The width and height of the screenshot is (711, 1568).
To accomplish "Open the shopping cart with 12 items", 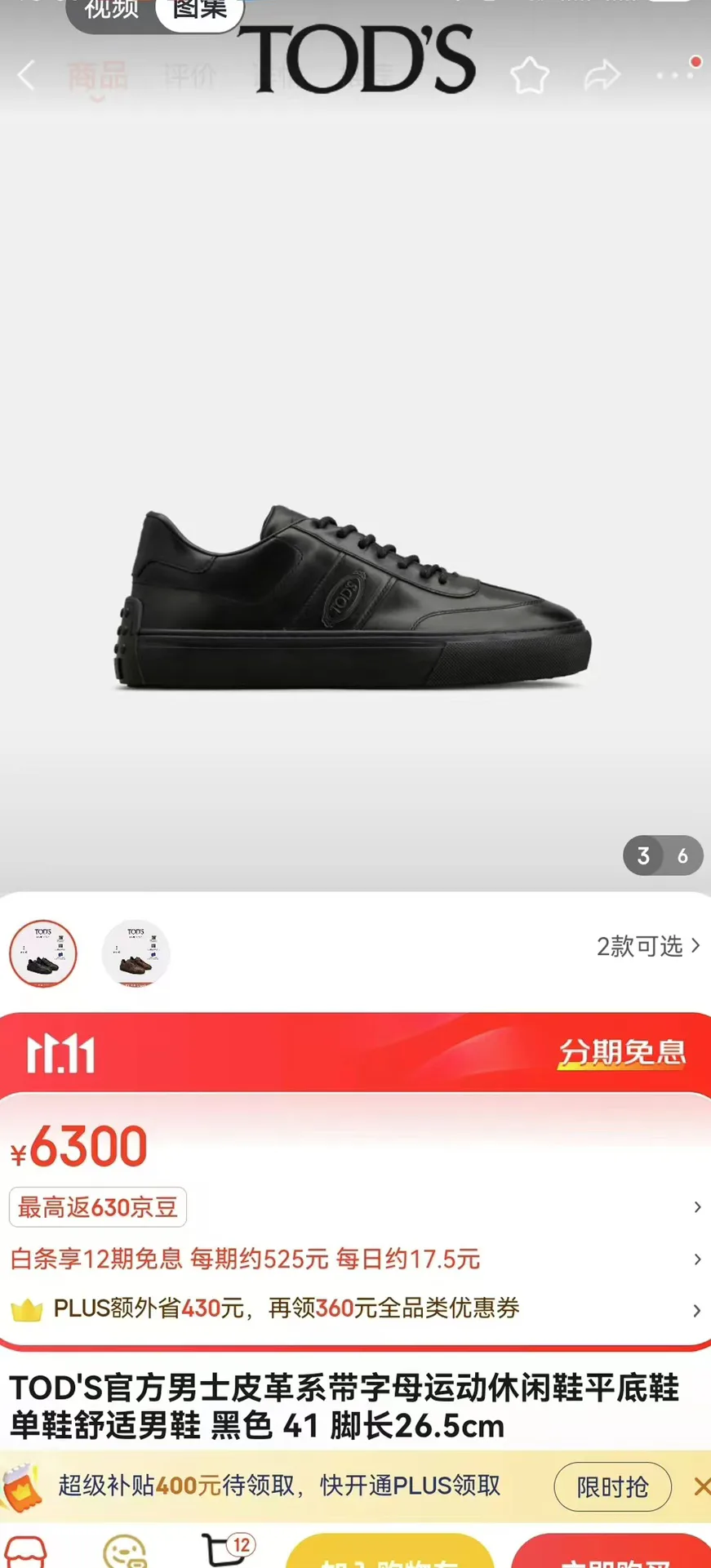I will point(227,1549).
